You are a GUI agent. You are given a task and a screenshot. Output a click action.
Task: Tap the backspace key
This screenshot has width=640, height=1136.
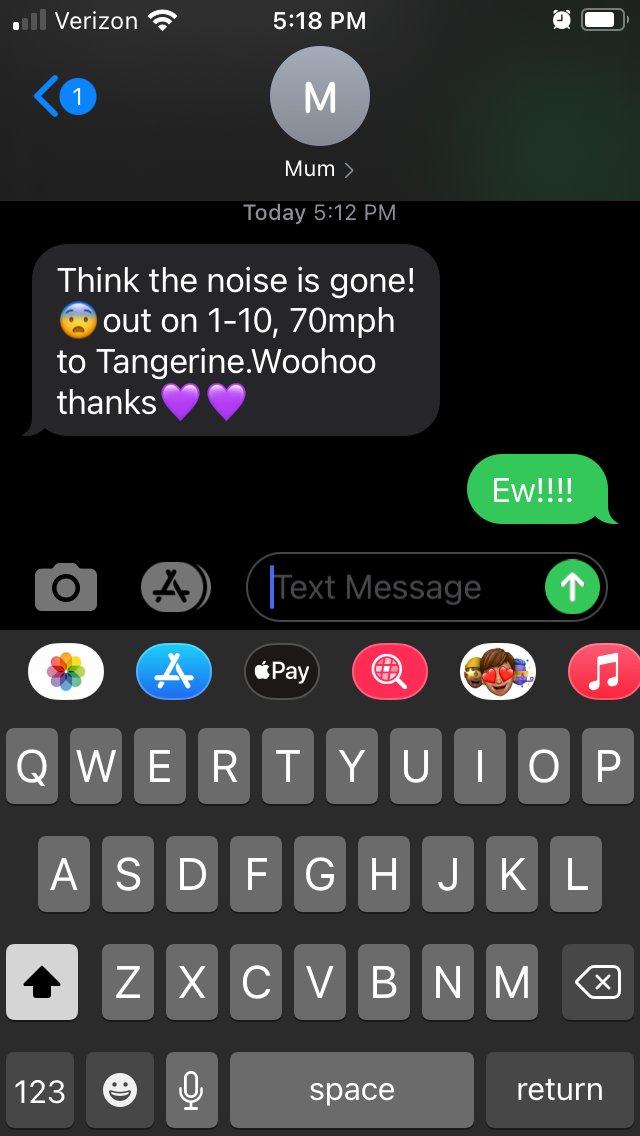598,983
